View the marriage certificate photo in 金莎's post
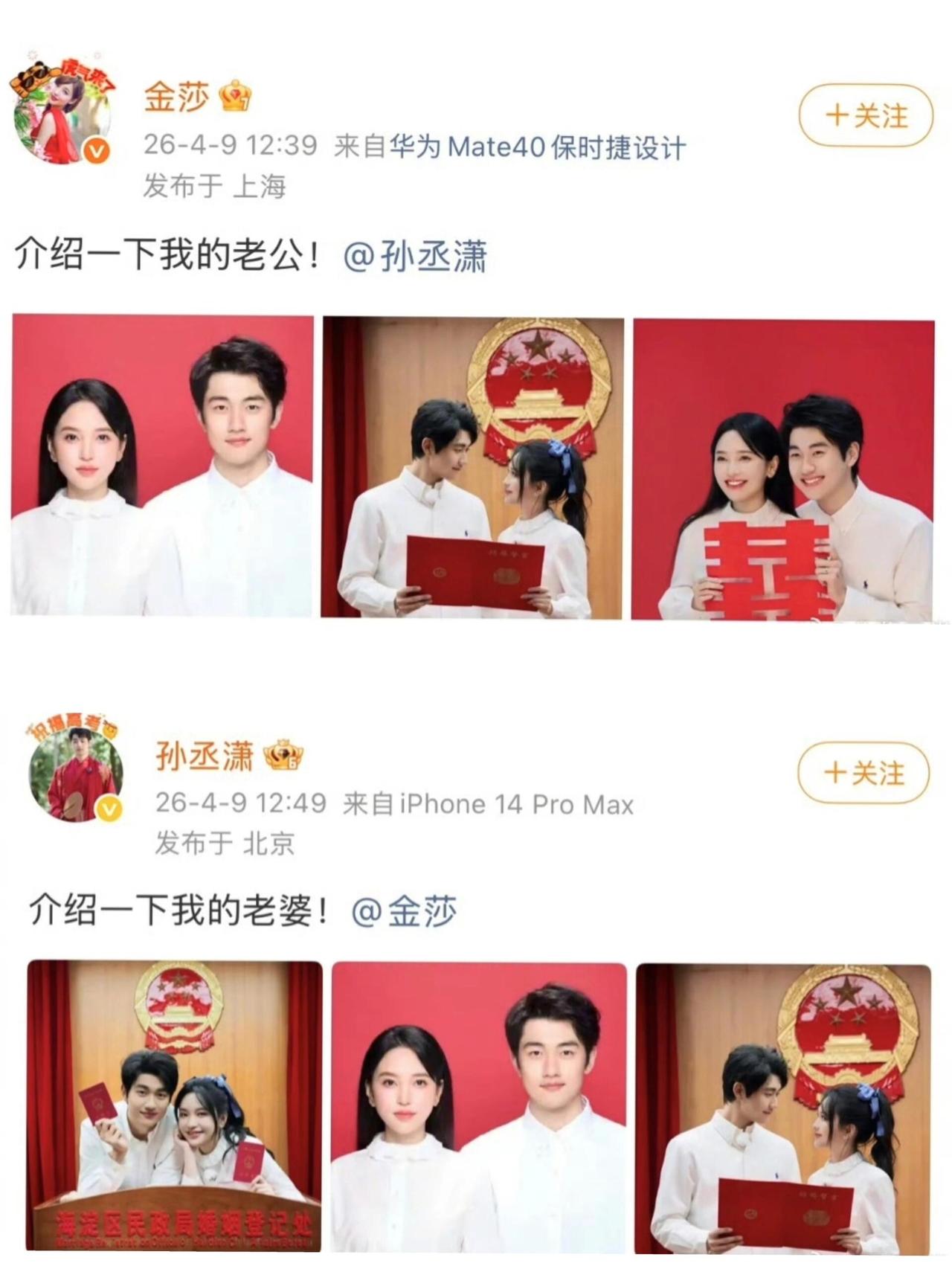Image resolution: width=952 pixels, height=1269 pixels. 469,469
